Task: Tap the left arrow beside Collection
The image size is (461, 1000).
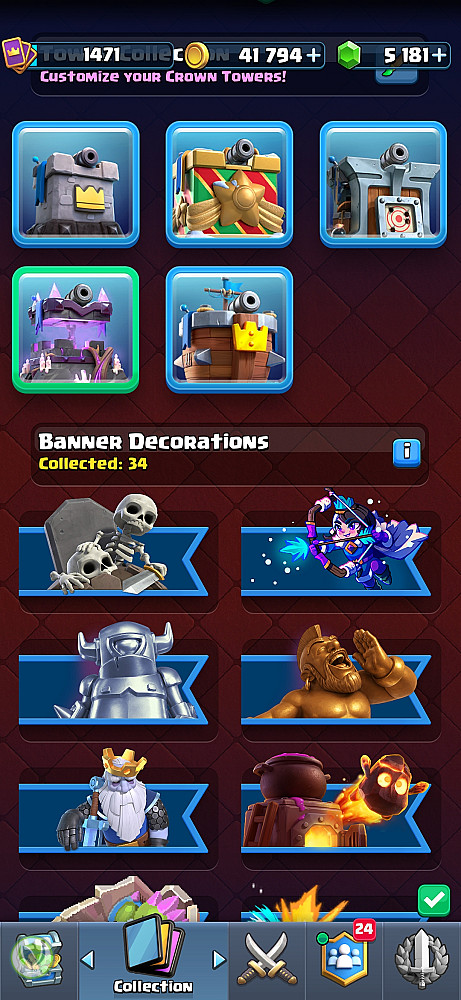Action: (87, 959)
